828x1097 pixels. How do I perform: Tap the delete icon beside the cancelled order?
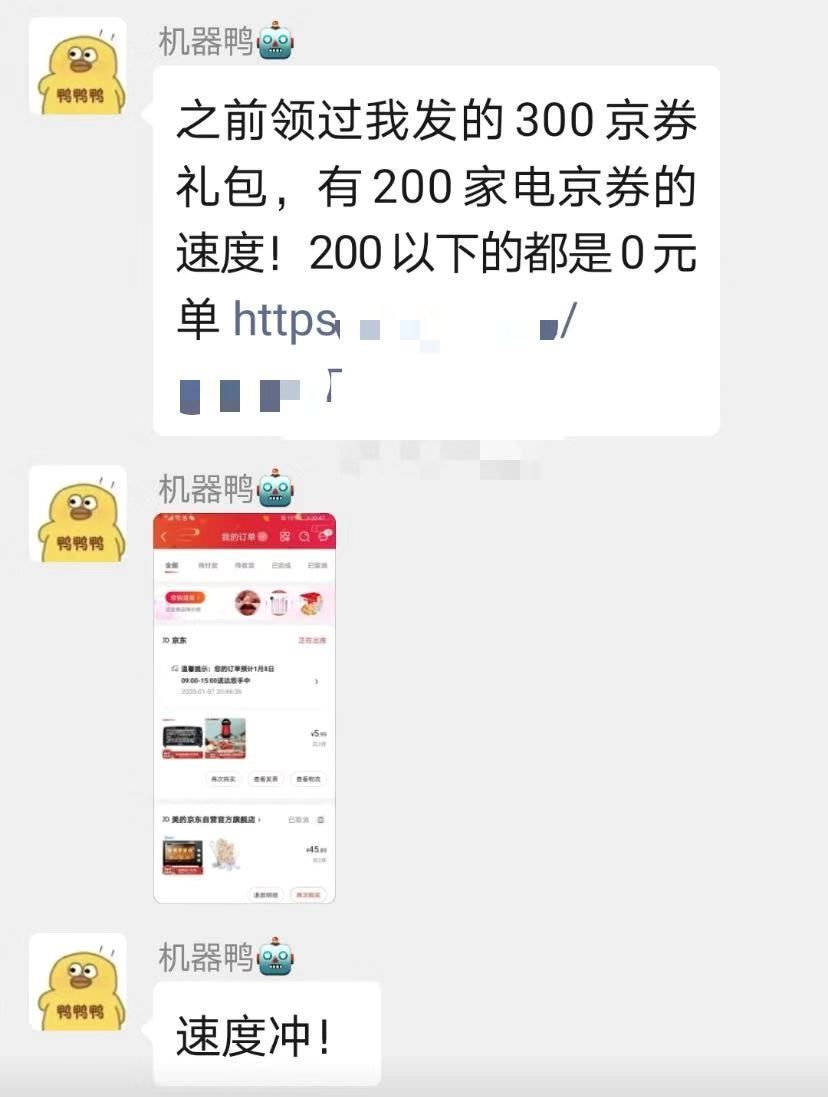tap(319, 820)
